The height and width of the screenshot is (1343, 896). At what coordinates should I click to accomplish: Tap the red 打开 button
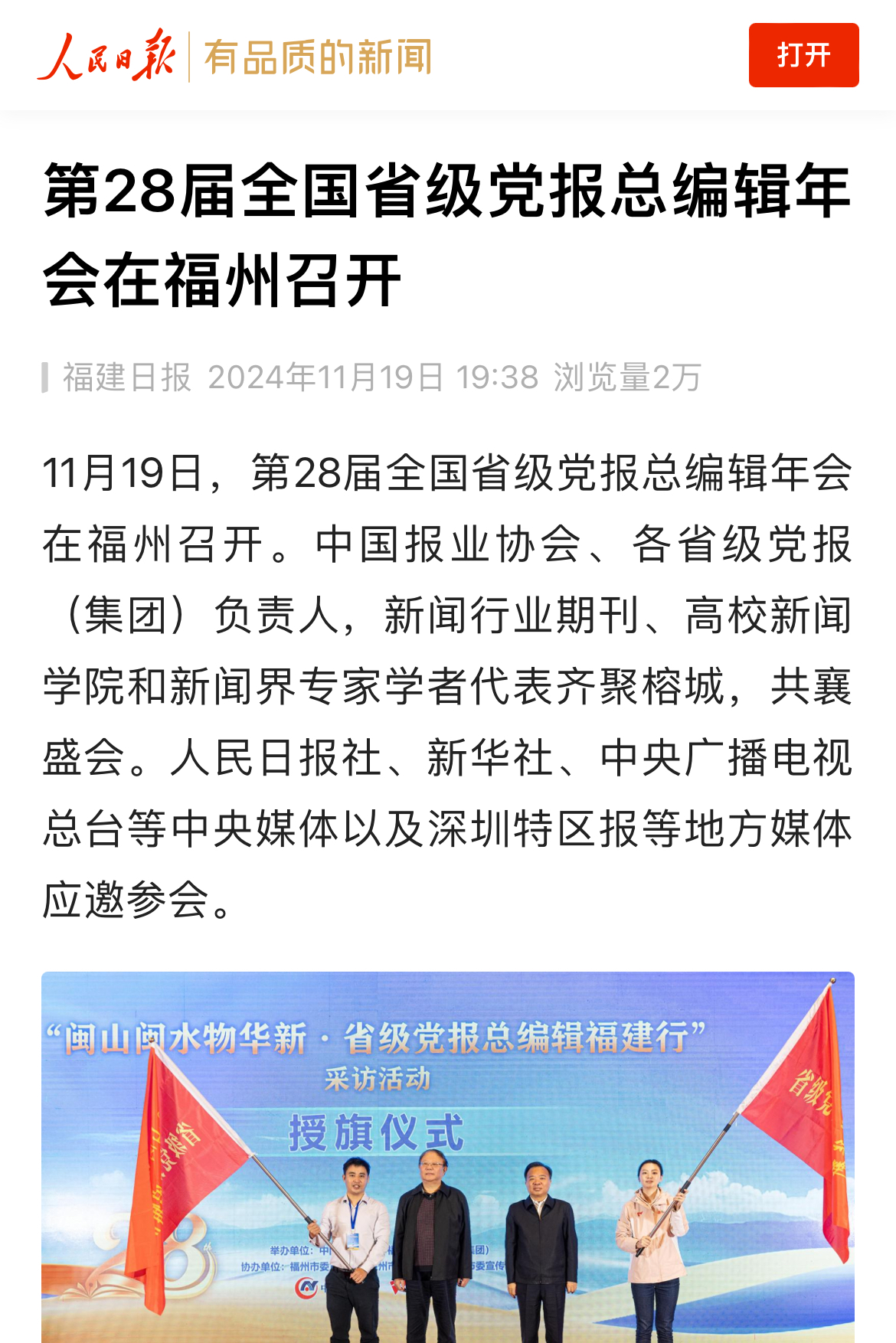pos(803,55)
